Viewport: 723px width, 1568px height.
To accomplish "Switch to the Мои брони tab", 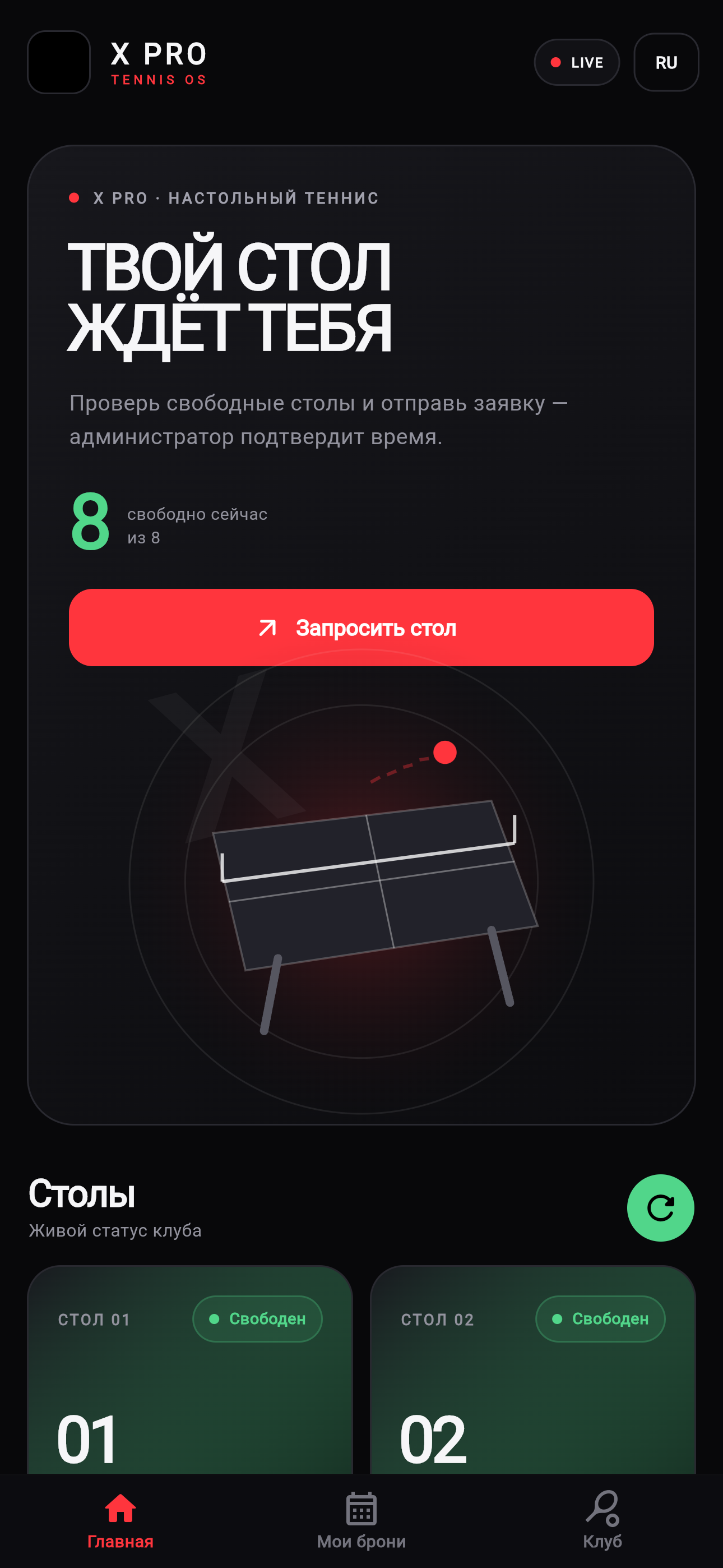I will 361,1520.
